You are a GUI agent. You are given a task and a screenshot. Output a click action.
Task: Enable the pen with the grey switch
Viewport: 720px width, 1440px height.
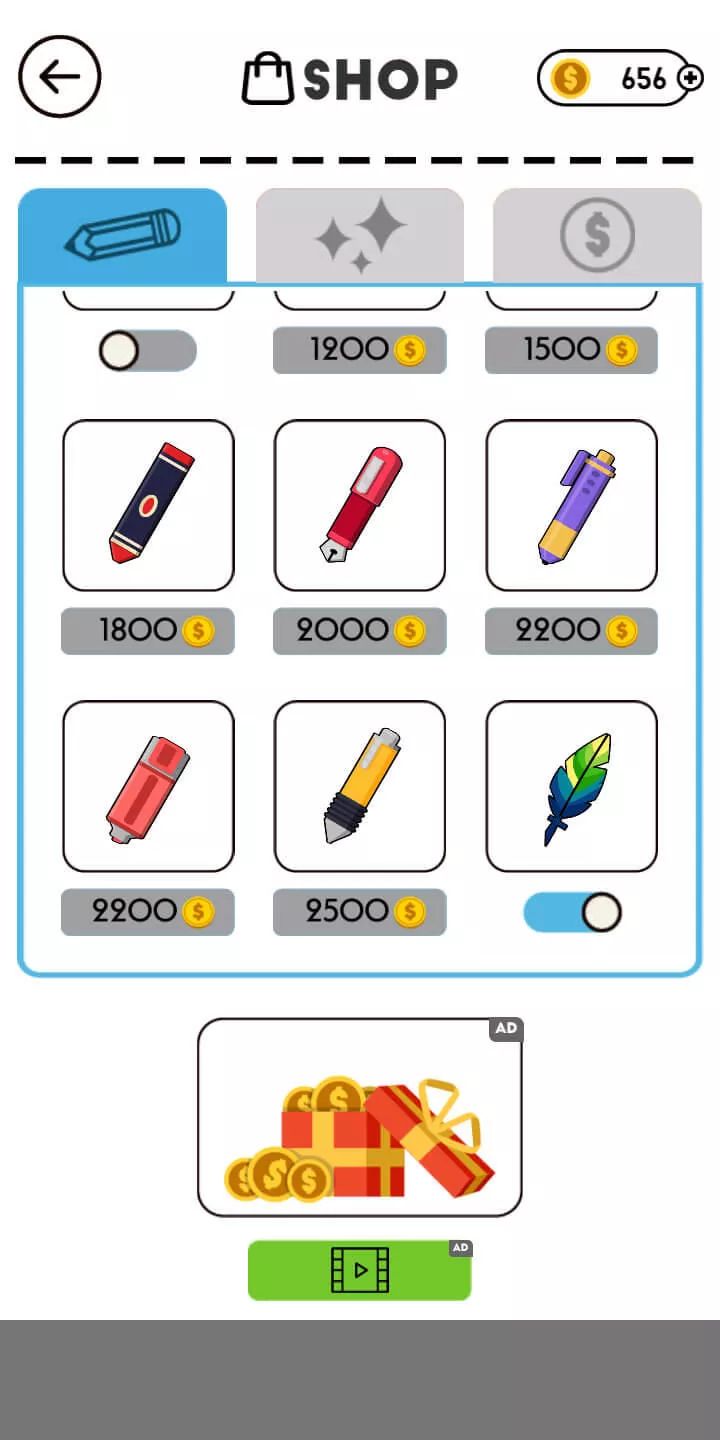[x=148, y=351]
